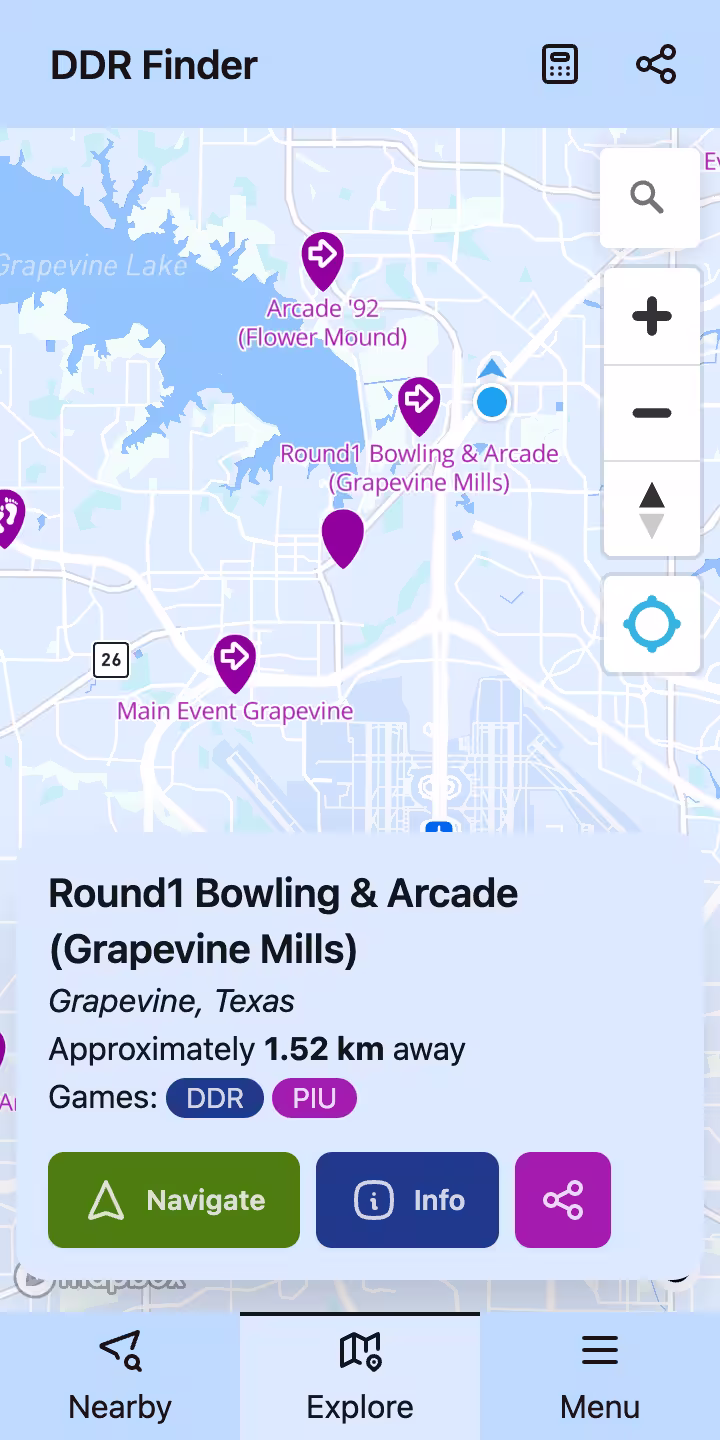This screenshot has width=720, height=1440.
Task: Select the Main Event Grapevine pin
Action: (235, 660)
